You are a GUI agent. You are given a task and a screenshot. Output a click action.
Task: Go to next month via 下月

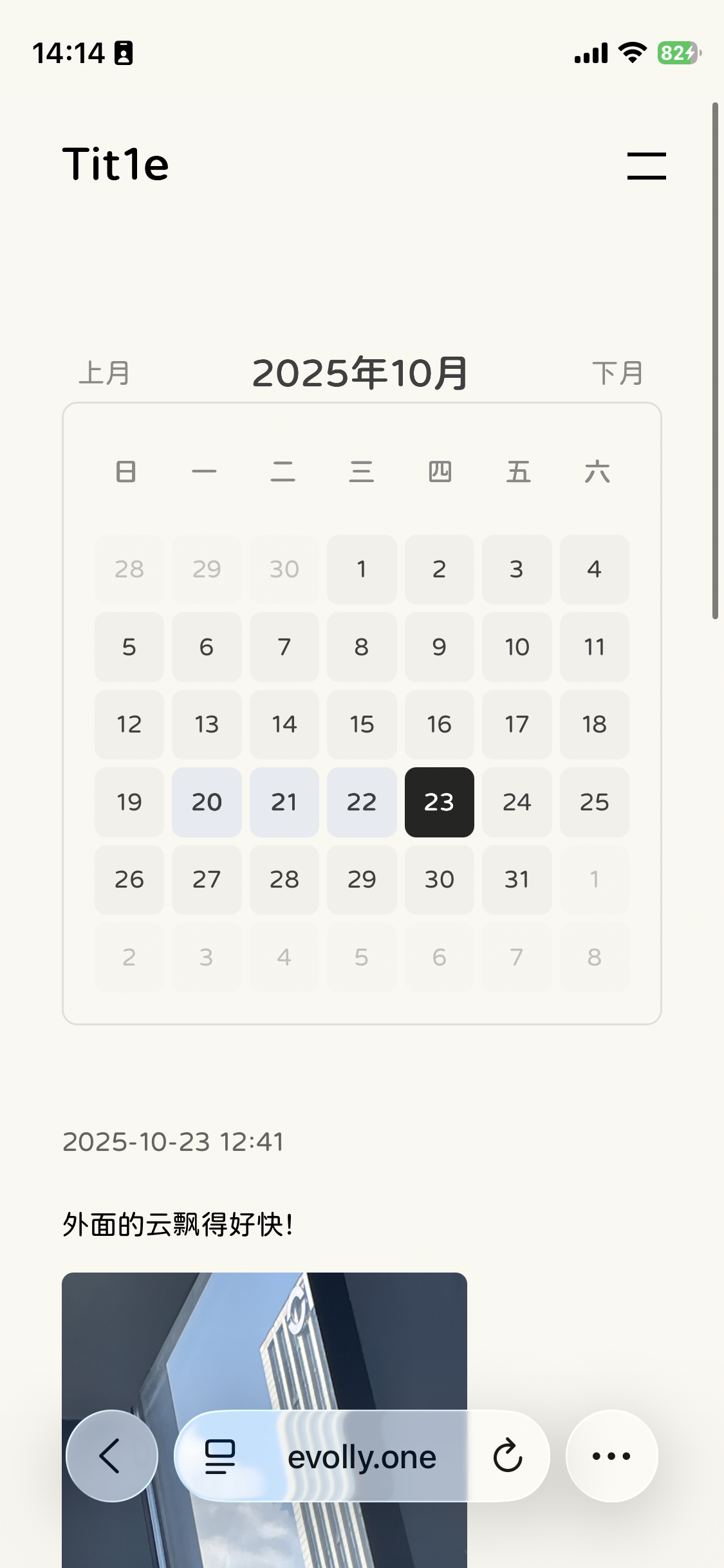tap(617, 373)
